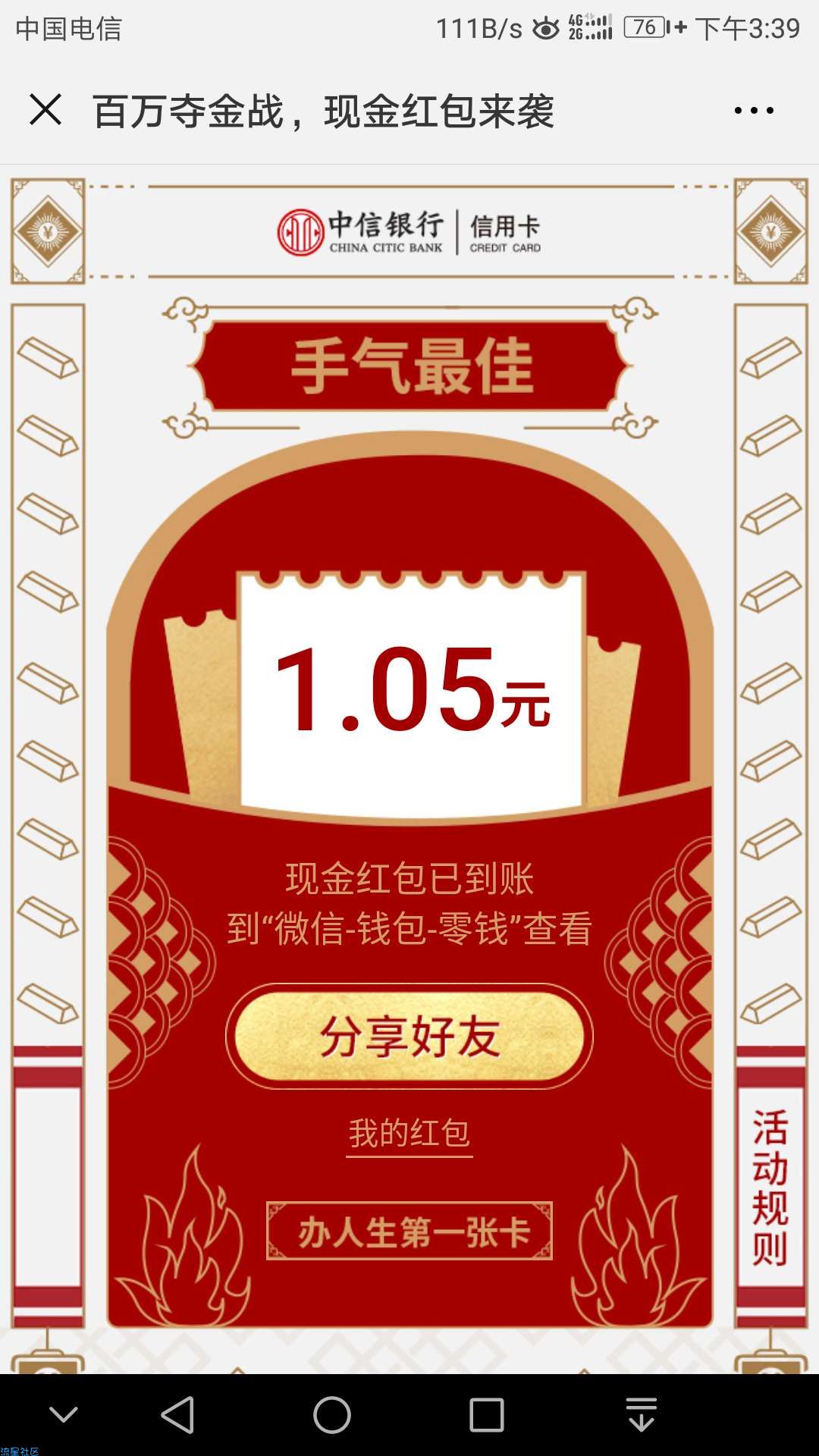The height and width of the screenshot is (1456, 819).
Task: Close the red packet webpage
Action: pos(45,110)
